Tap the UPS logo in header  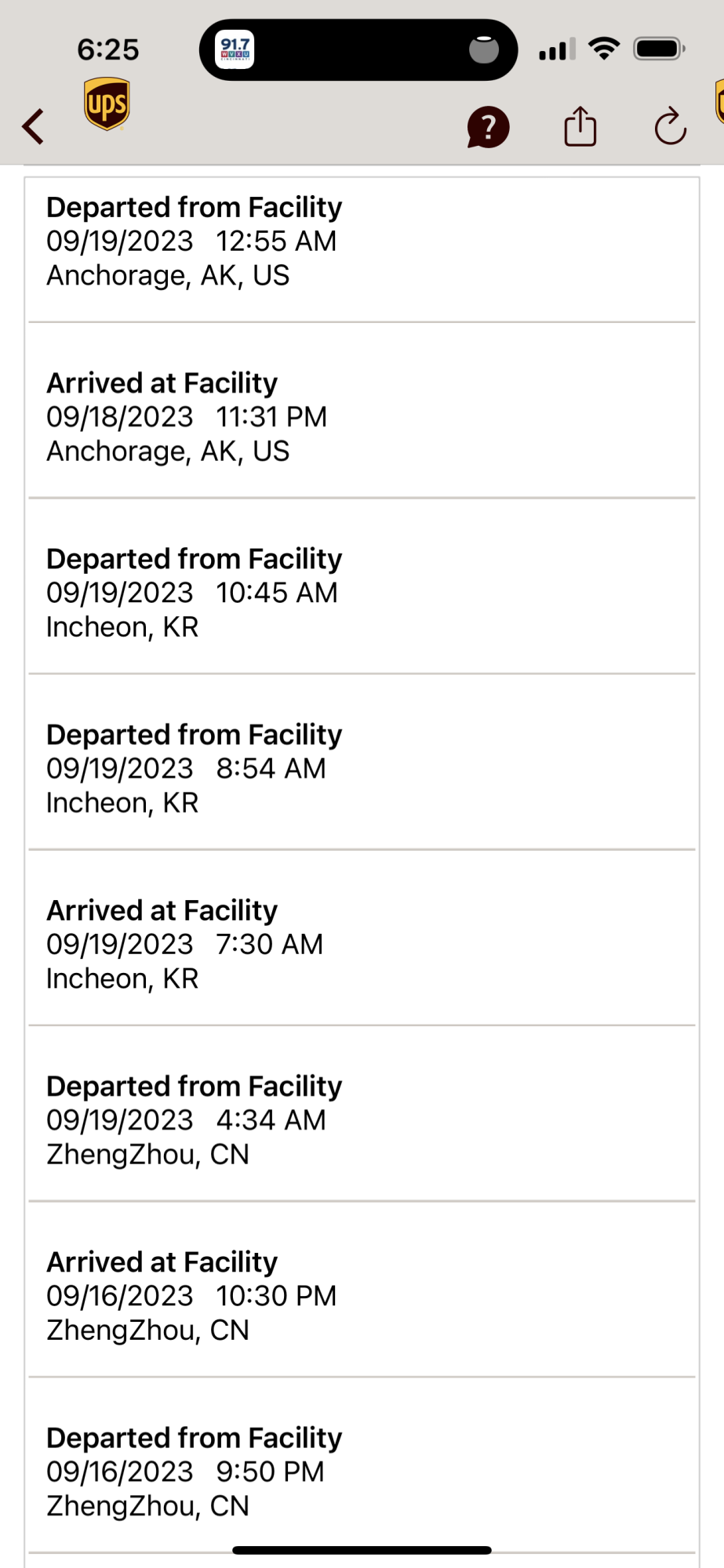coord(107,103)
